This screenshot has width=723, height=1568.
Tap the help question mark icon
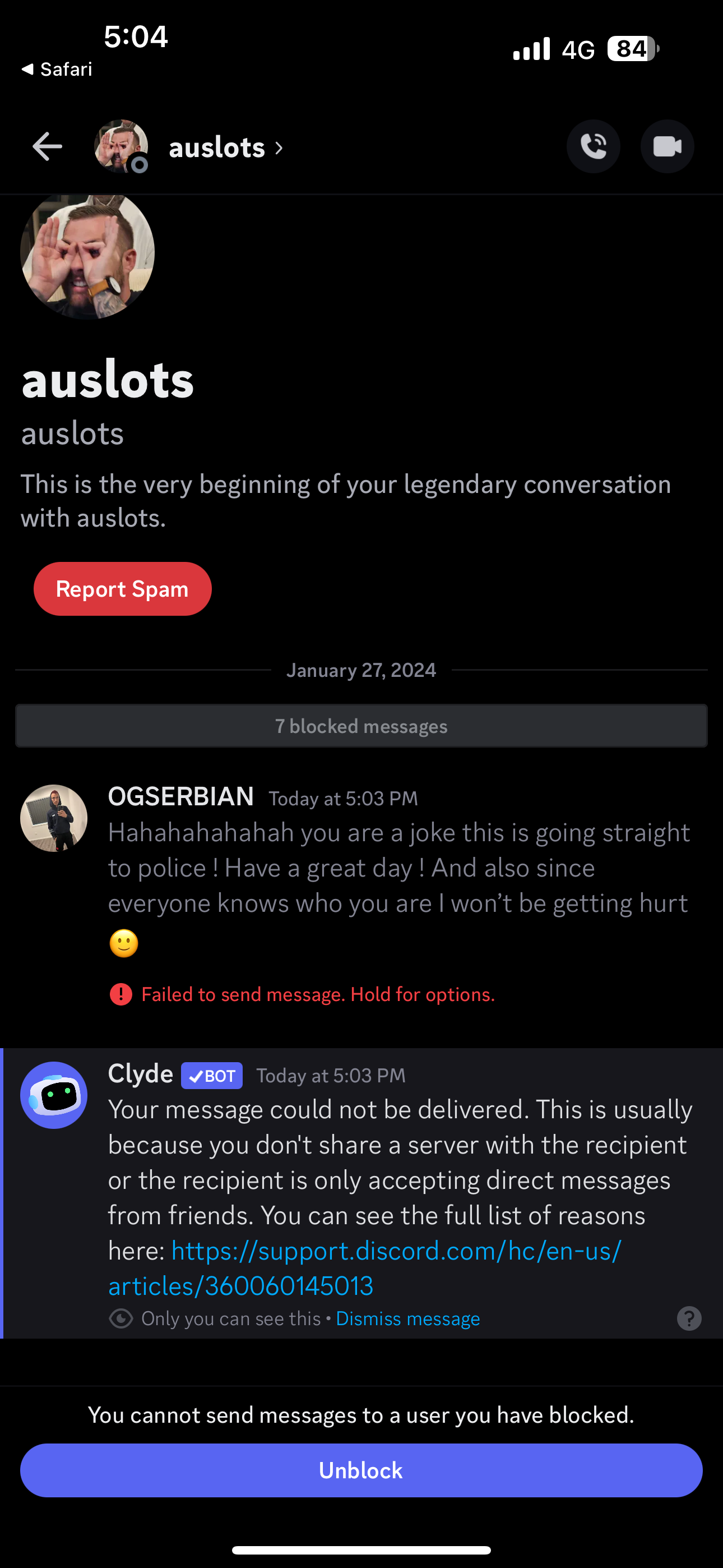(x=689, y=1318)
